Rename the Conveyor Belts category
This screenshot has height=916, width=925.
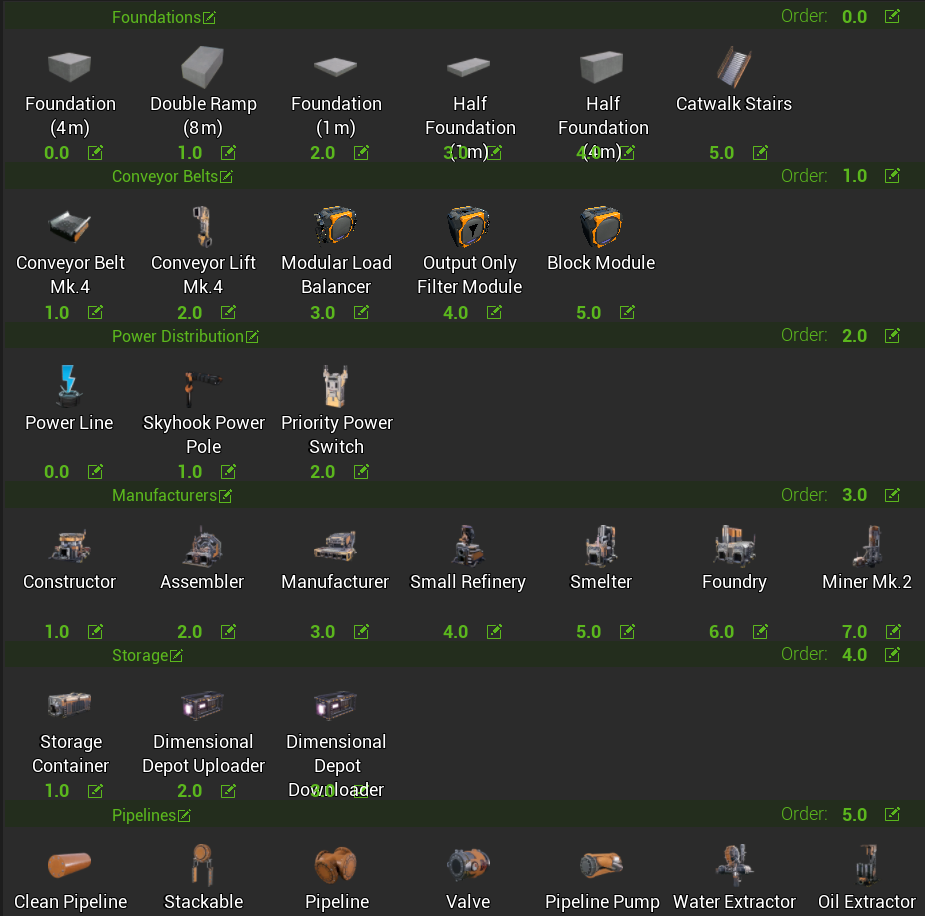pos(226,177)
